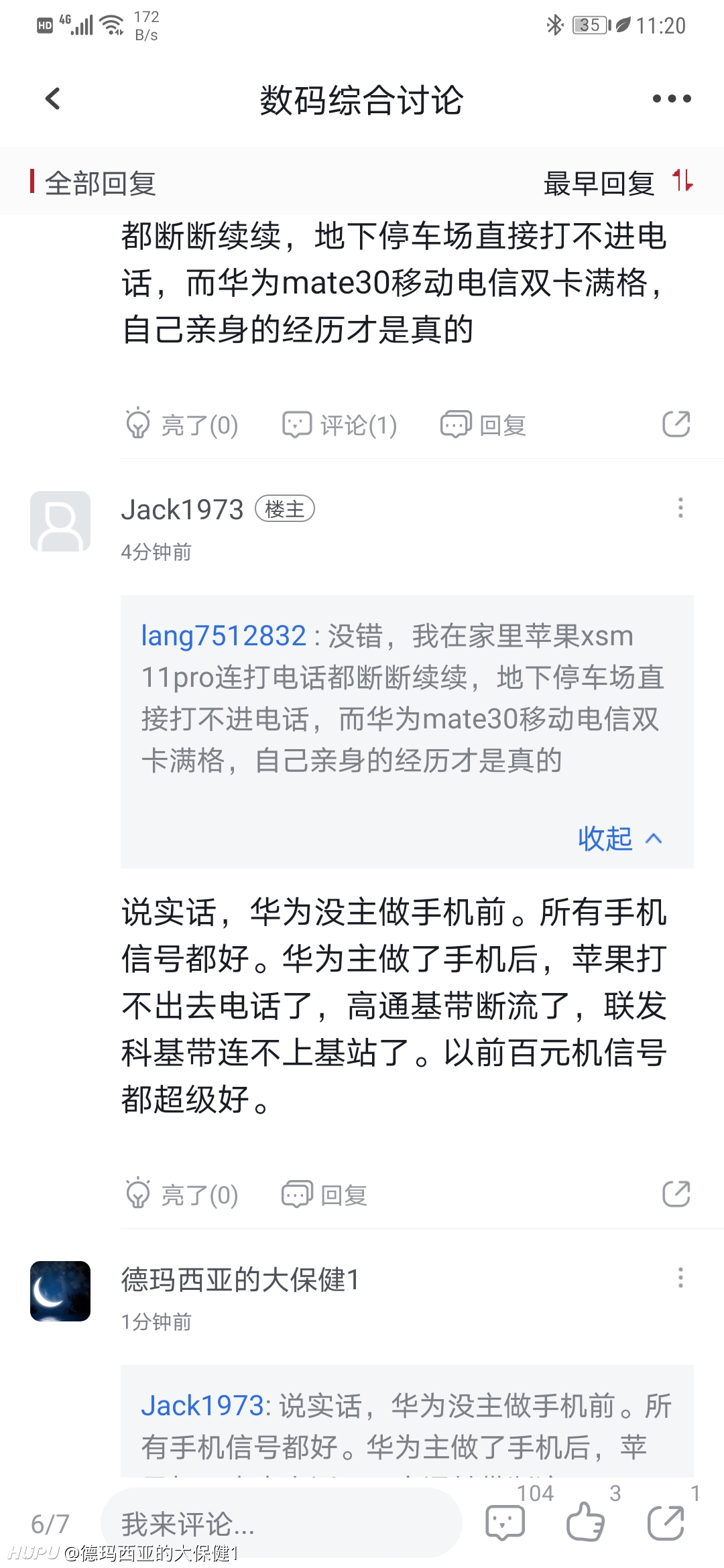The width and height of the screenshot is (724, 1568).
Task: Tap the 我来评论 comment box
Action: coord(282,1523)
